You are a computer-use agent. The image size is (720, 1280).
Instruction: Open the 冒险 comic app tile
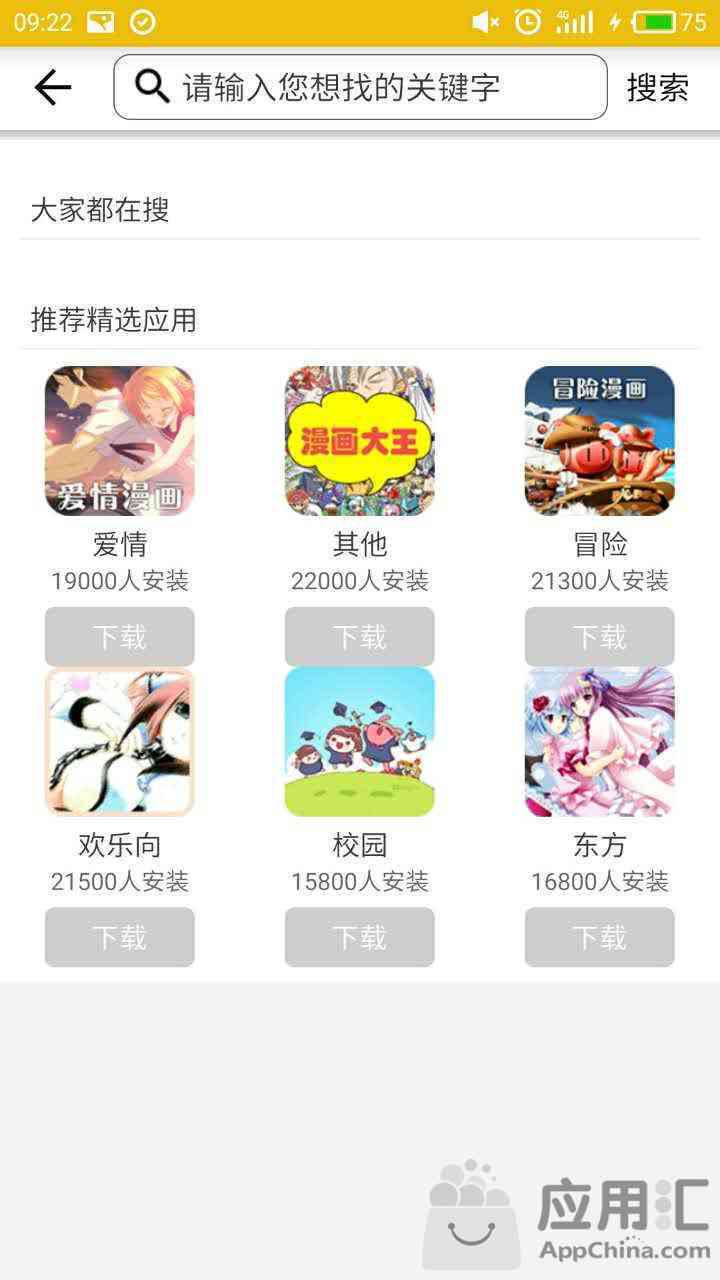click(x=599, y=441)
